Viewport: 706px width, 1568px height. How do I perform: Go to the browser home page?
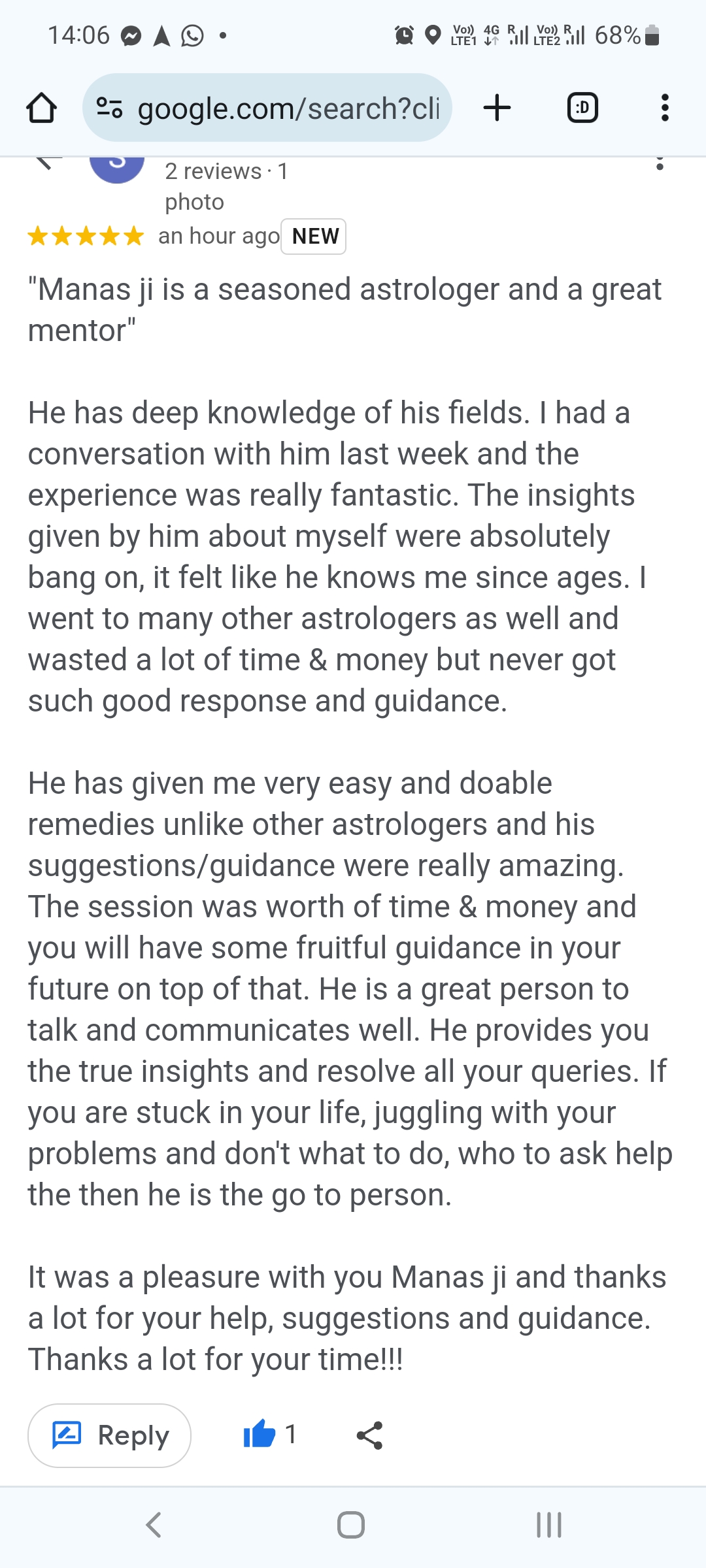click(x=41, y=108)
